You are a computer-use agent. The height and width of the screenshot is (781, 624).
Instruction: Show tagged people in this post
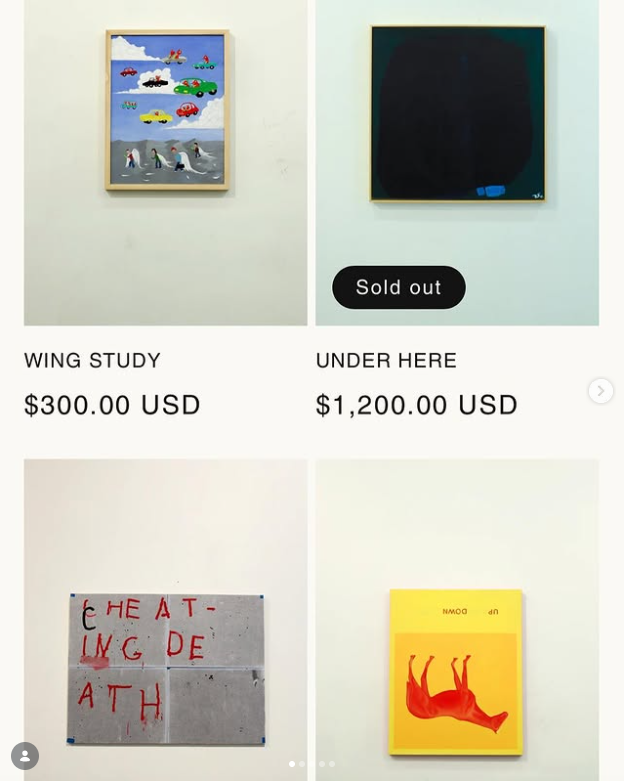coord(25,756)
